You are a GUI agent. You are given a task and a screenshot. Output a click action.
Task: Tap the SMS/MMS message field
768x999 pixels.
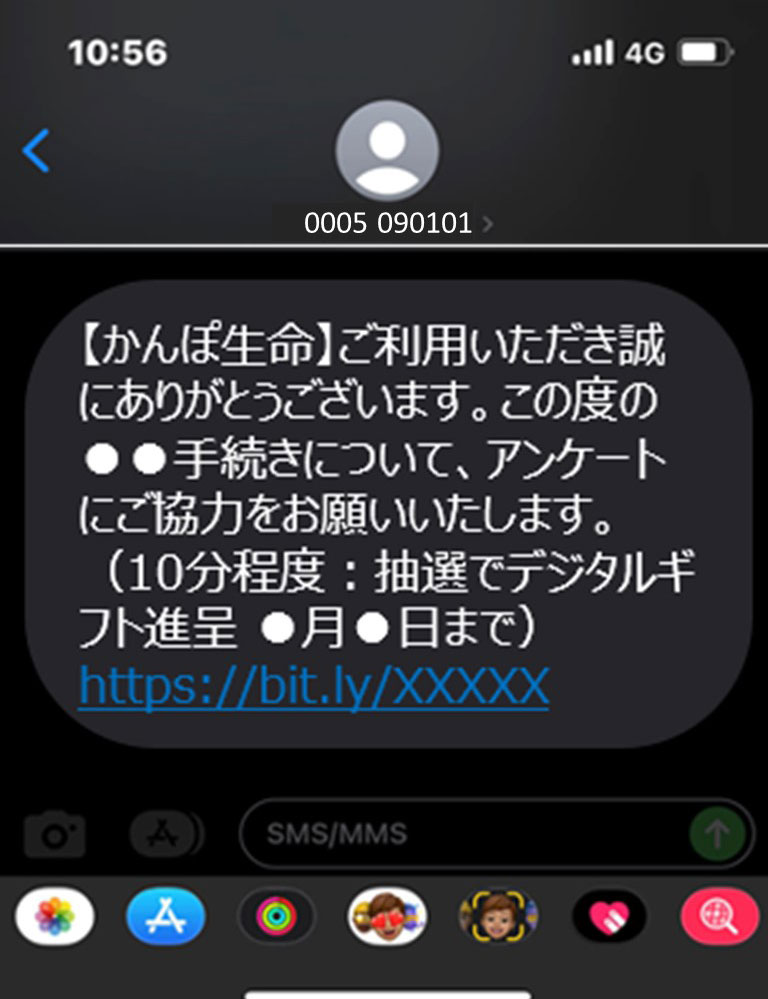click(x=460, y=833)
